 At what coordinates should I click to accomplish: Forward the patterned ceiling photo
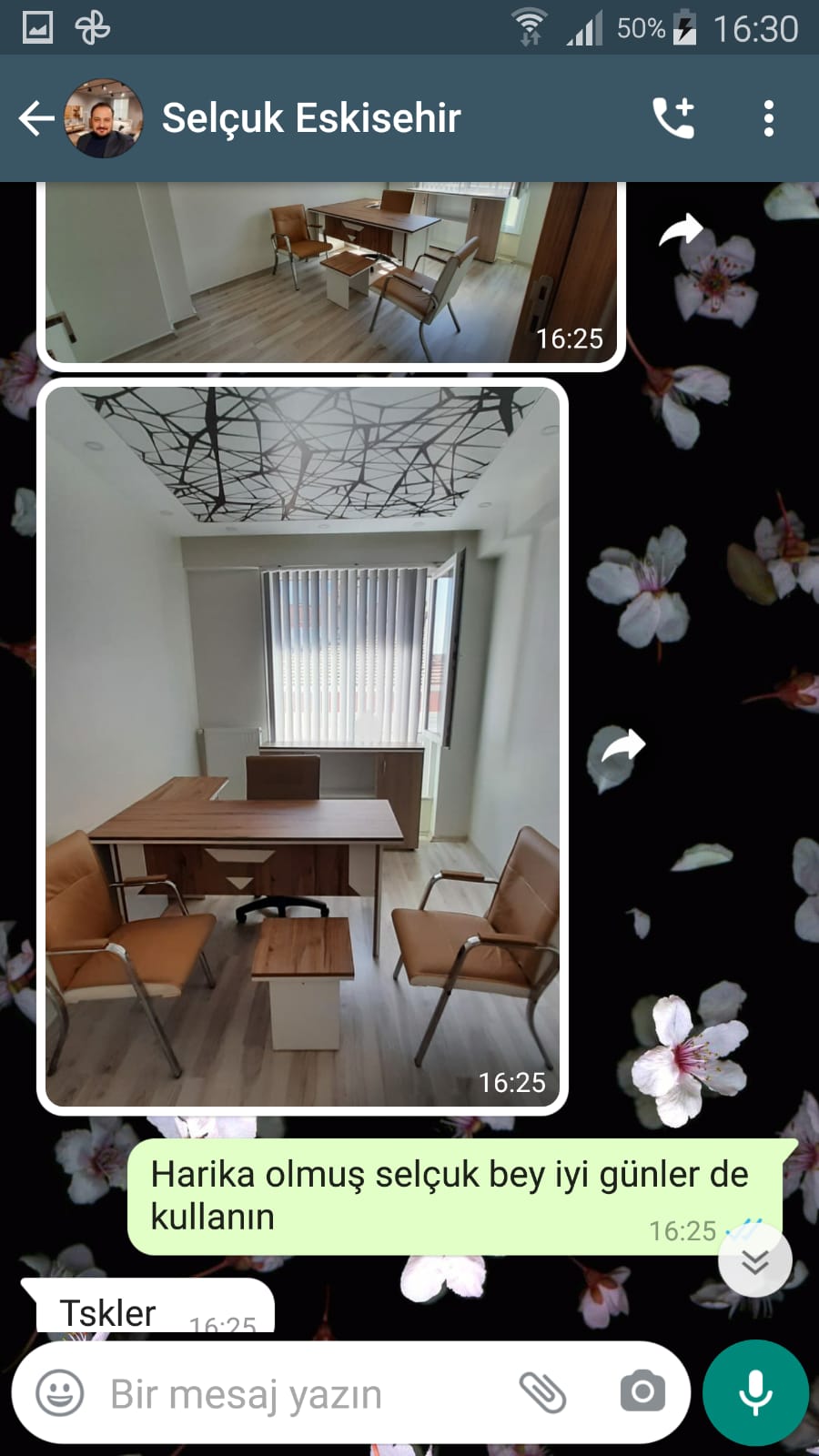(x=622, y=746)
